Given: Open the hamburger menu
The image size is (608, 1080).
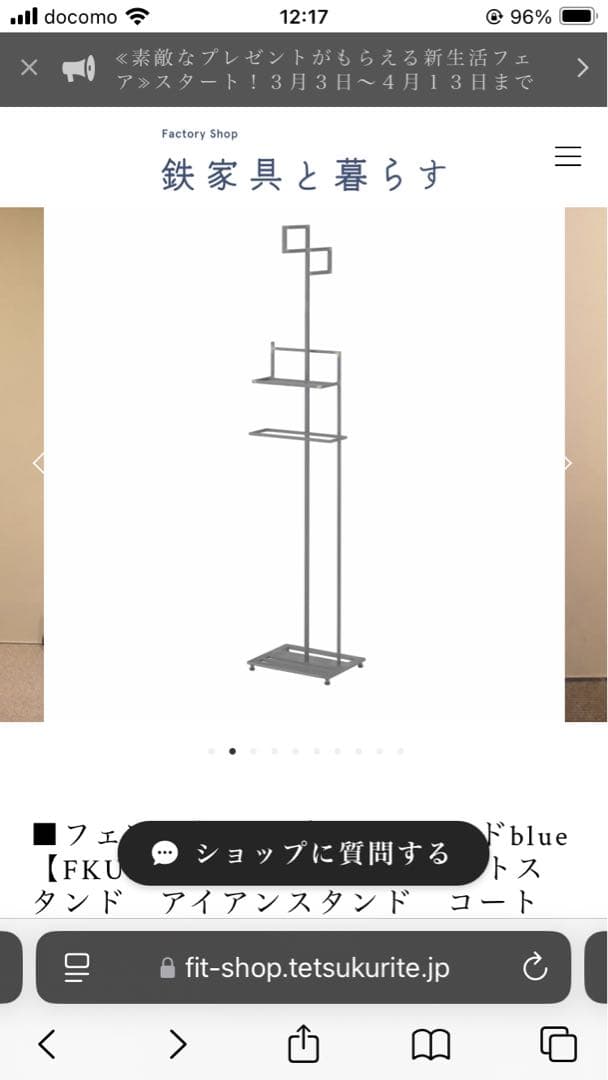Looking at the screenshot, I should pos(567,157).
